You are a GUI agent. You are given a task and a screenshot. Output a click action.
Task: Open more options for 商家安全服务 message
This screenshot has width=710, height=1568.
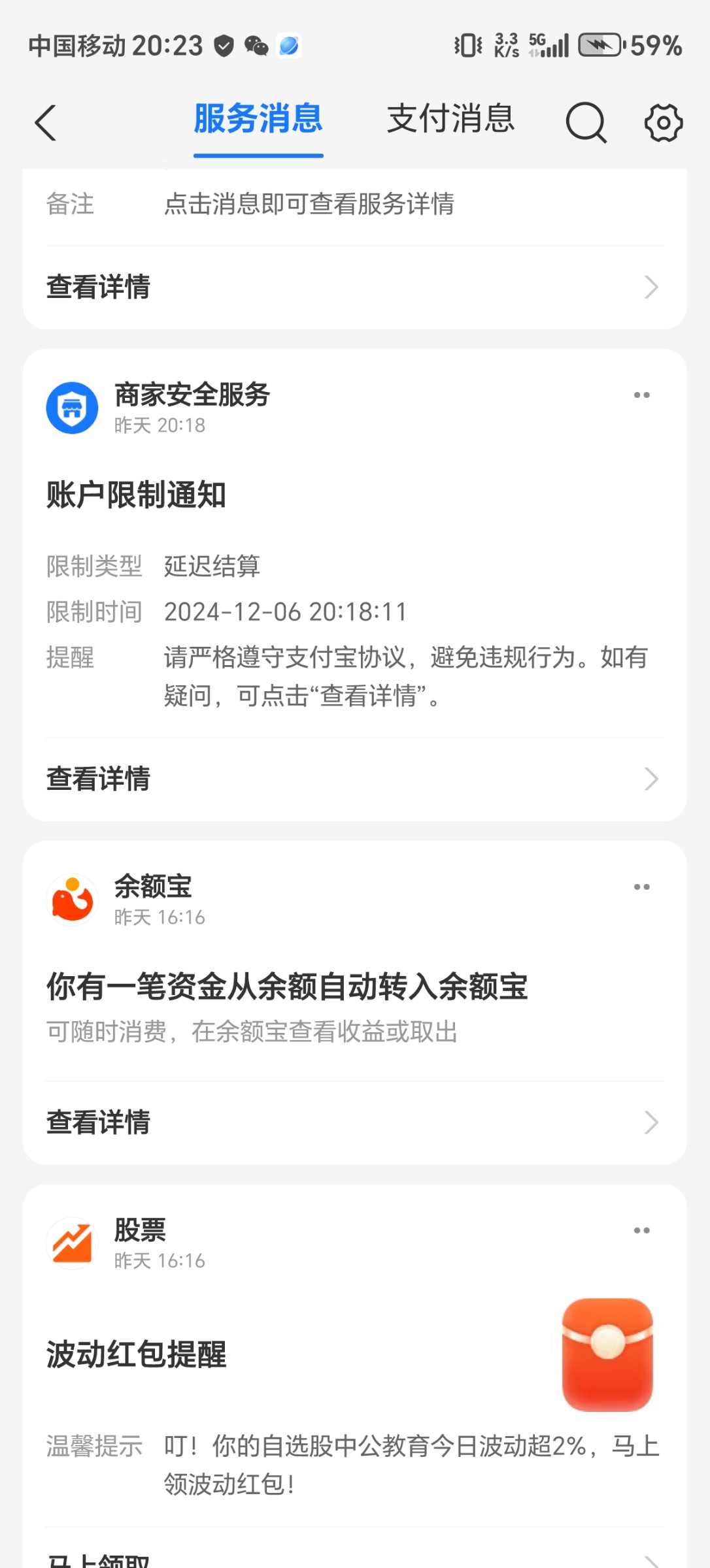641,395
